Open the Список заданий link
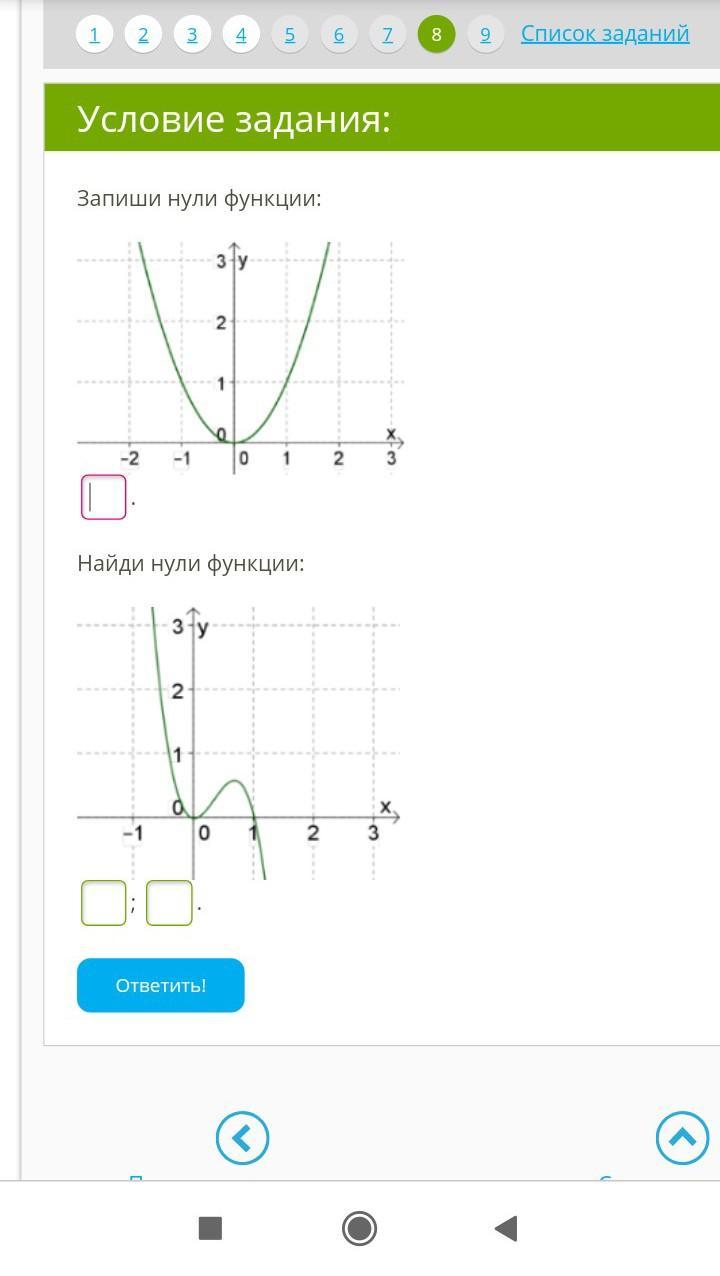This screenshot has width=720, height=1276. point(605,34)
